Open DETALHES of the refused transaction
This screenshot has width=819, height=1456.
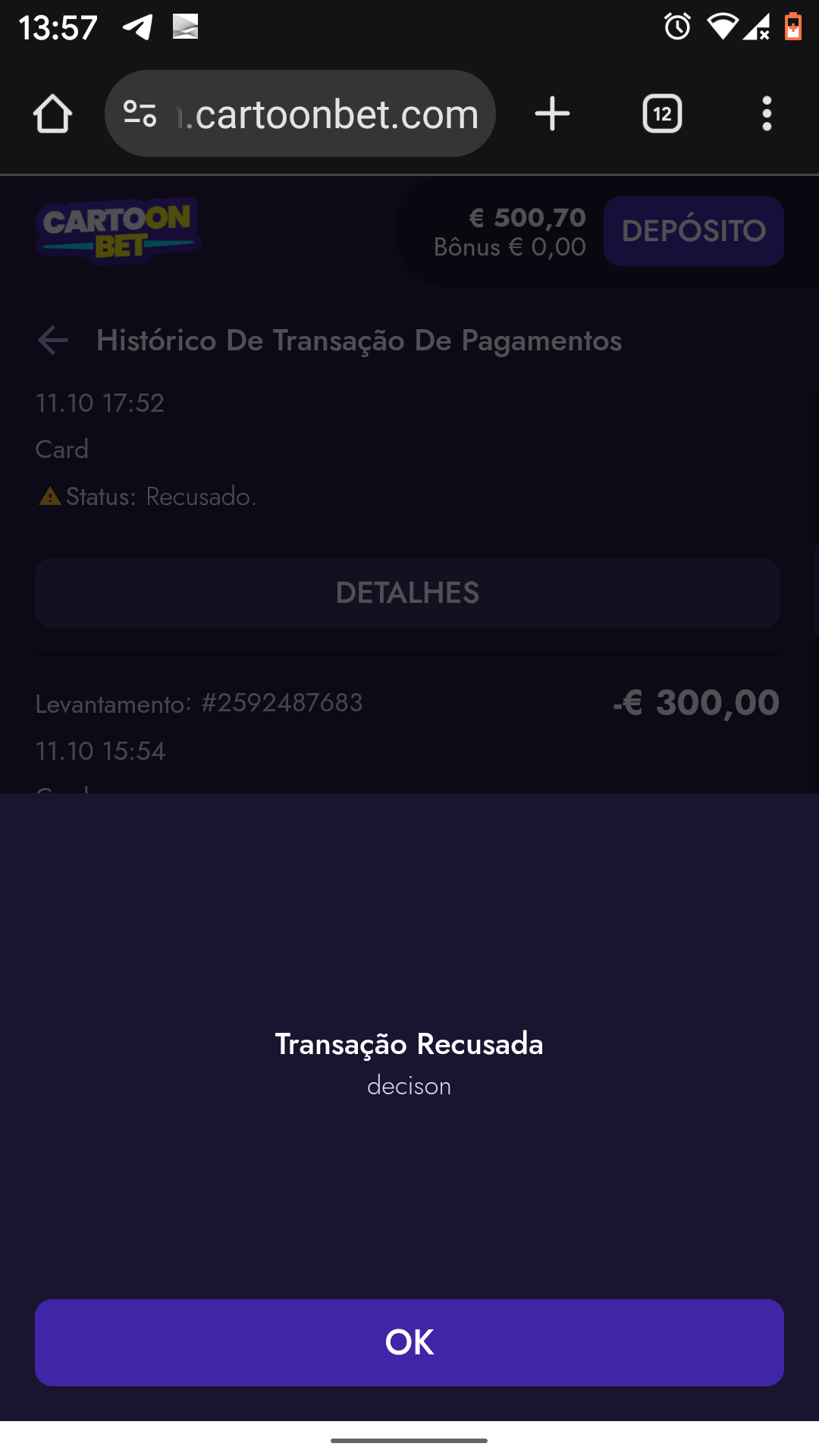pyautogui.click(x=407, y=593)
